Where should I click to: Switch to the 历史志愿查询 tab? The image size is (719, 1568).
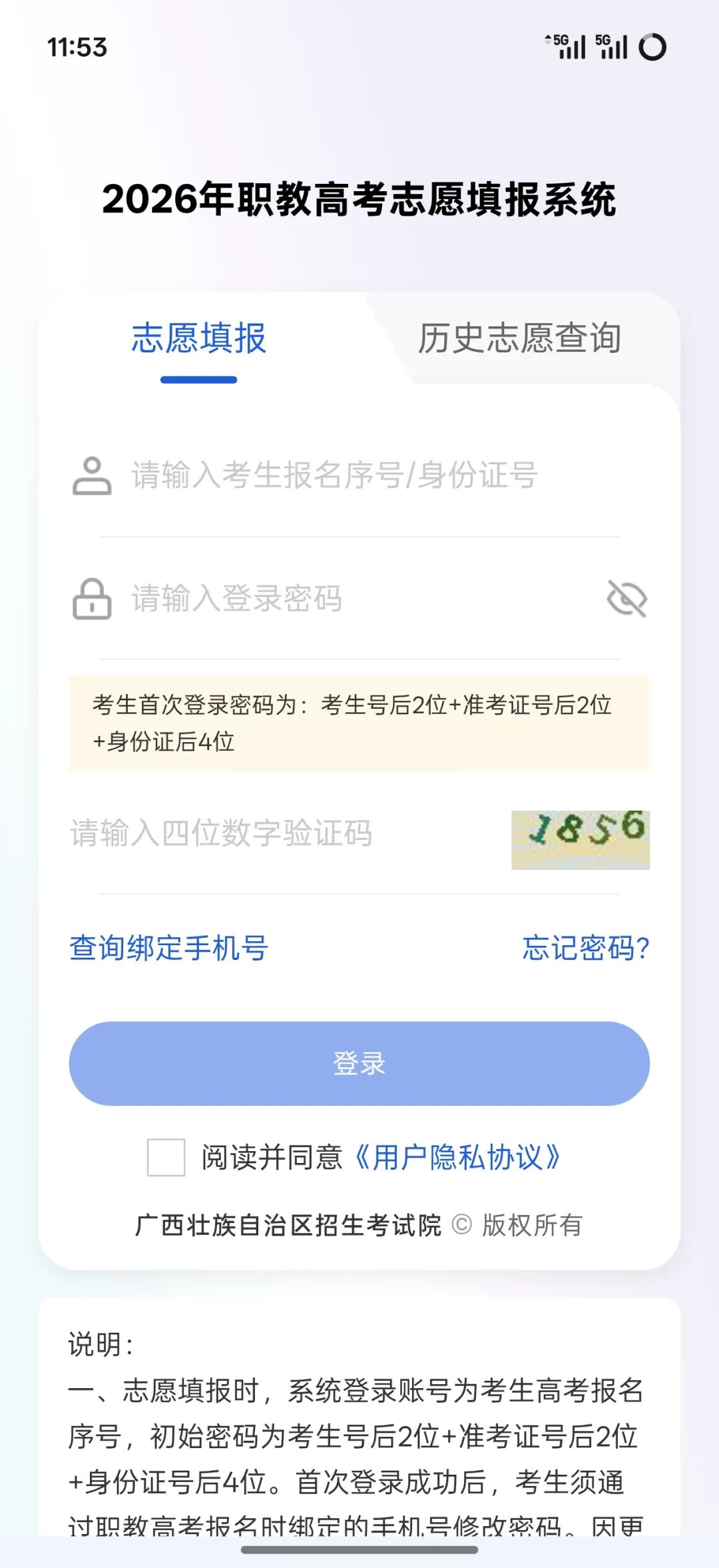(519, 338)
